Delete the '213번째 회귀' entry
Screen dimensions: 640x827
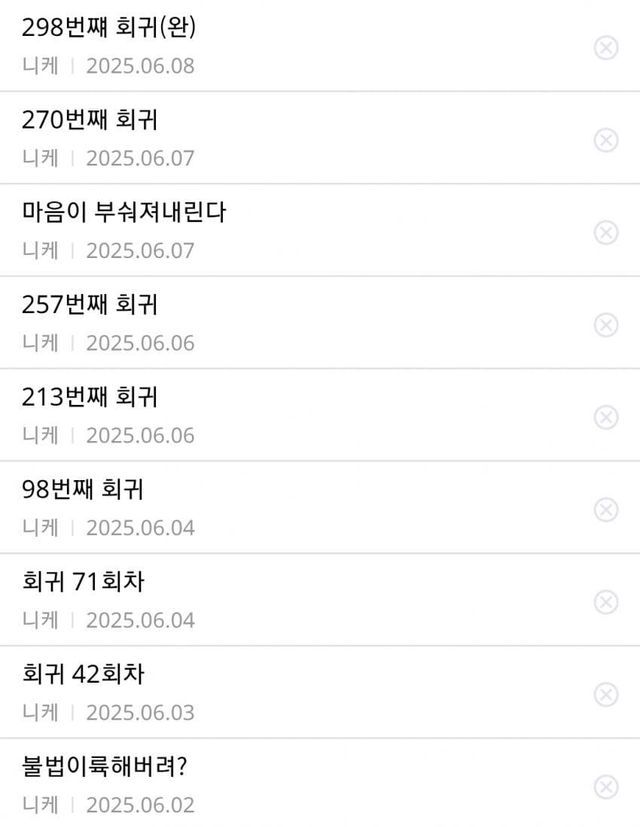[x=606, y=417]
